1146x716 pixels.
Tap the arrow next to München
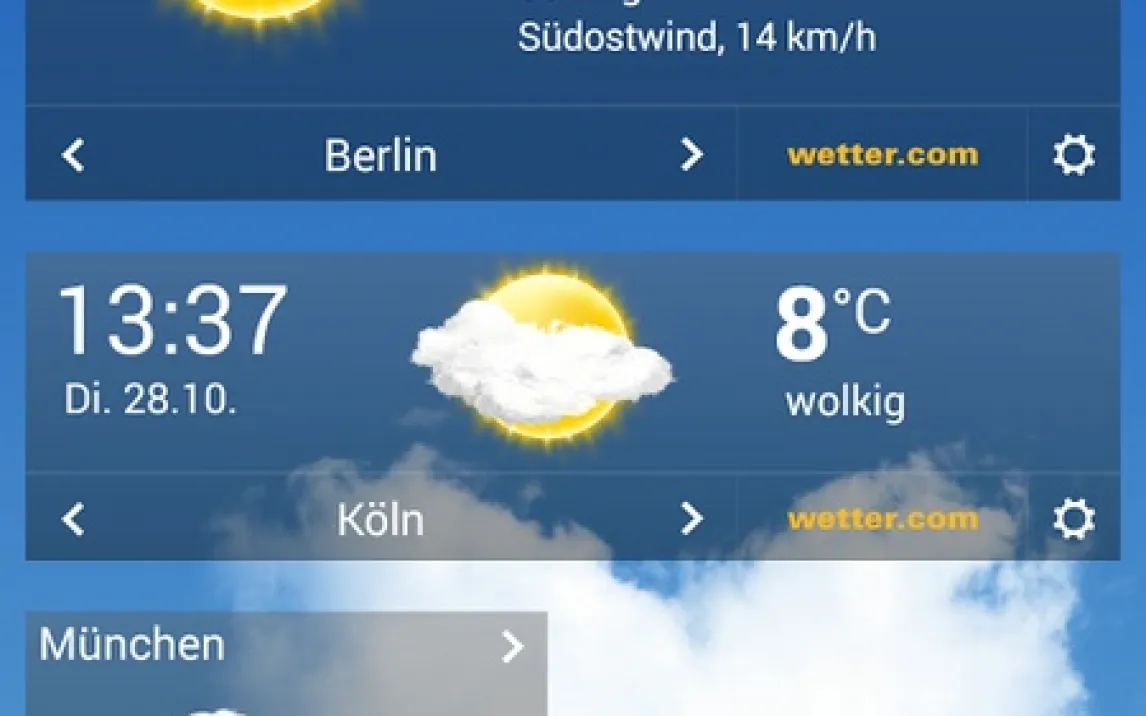coord(512,647)
